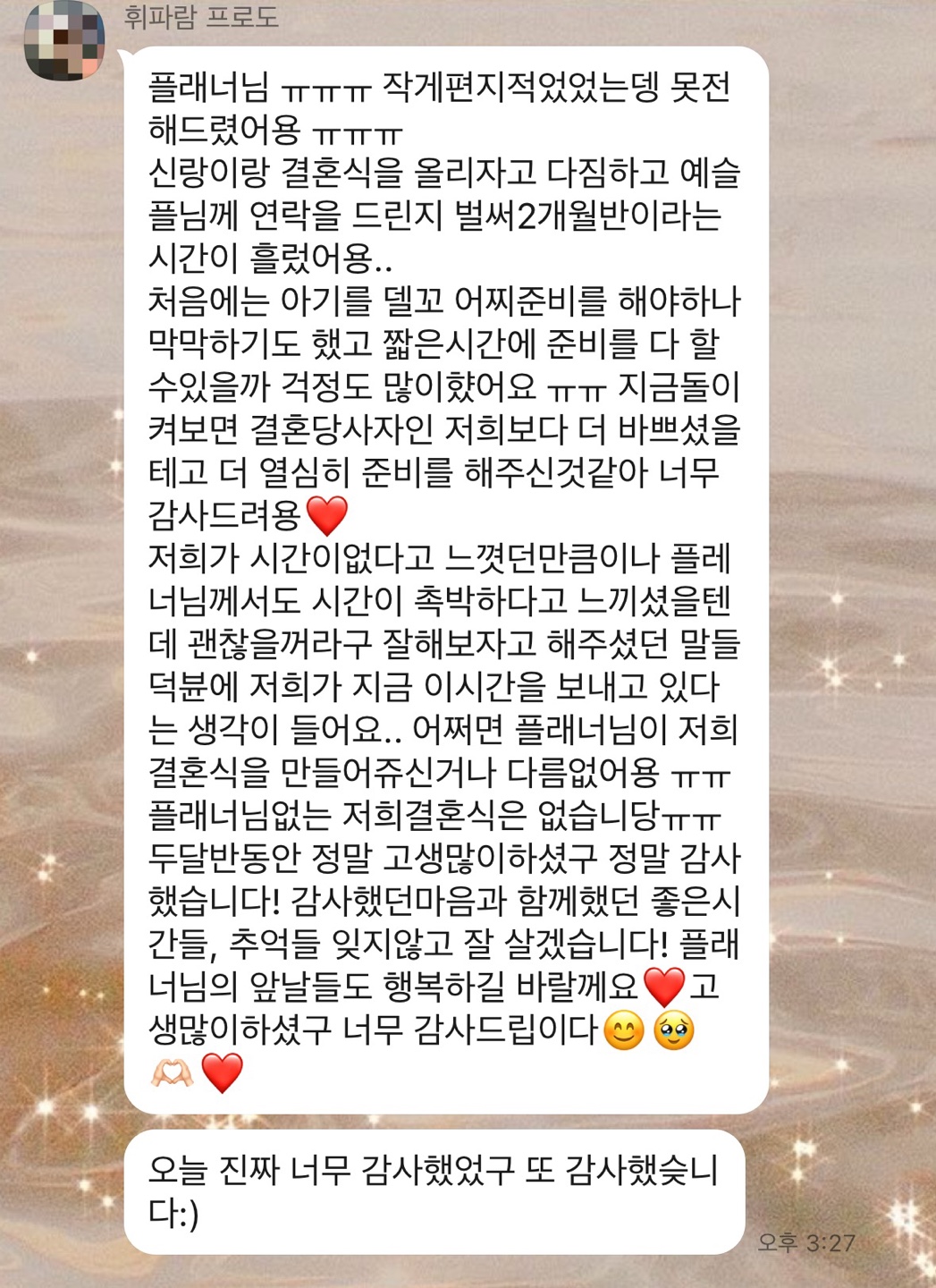
Task: Open 휘파람 프로도's profile picture
Action: [x=64, y=38]
